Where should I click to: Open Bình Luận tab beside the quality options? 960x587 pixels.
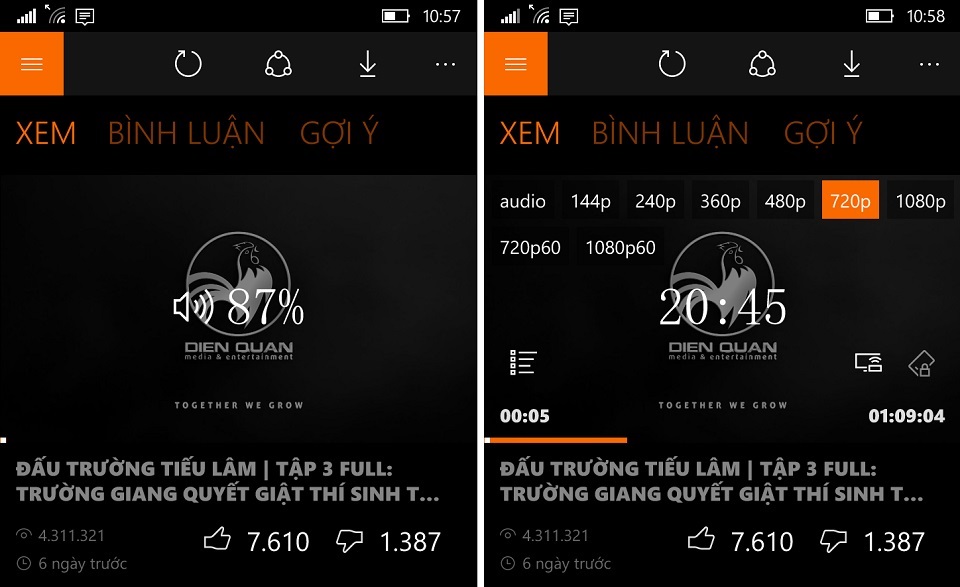(670, 133)
